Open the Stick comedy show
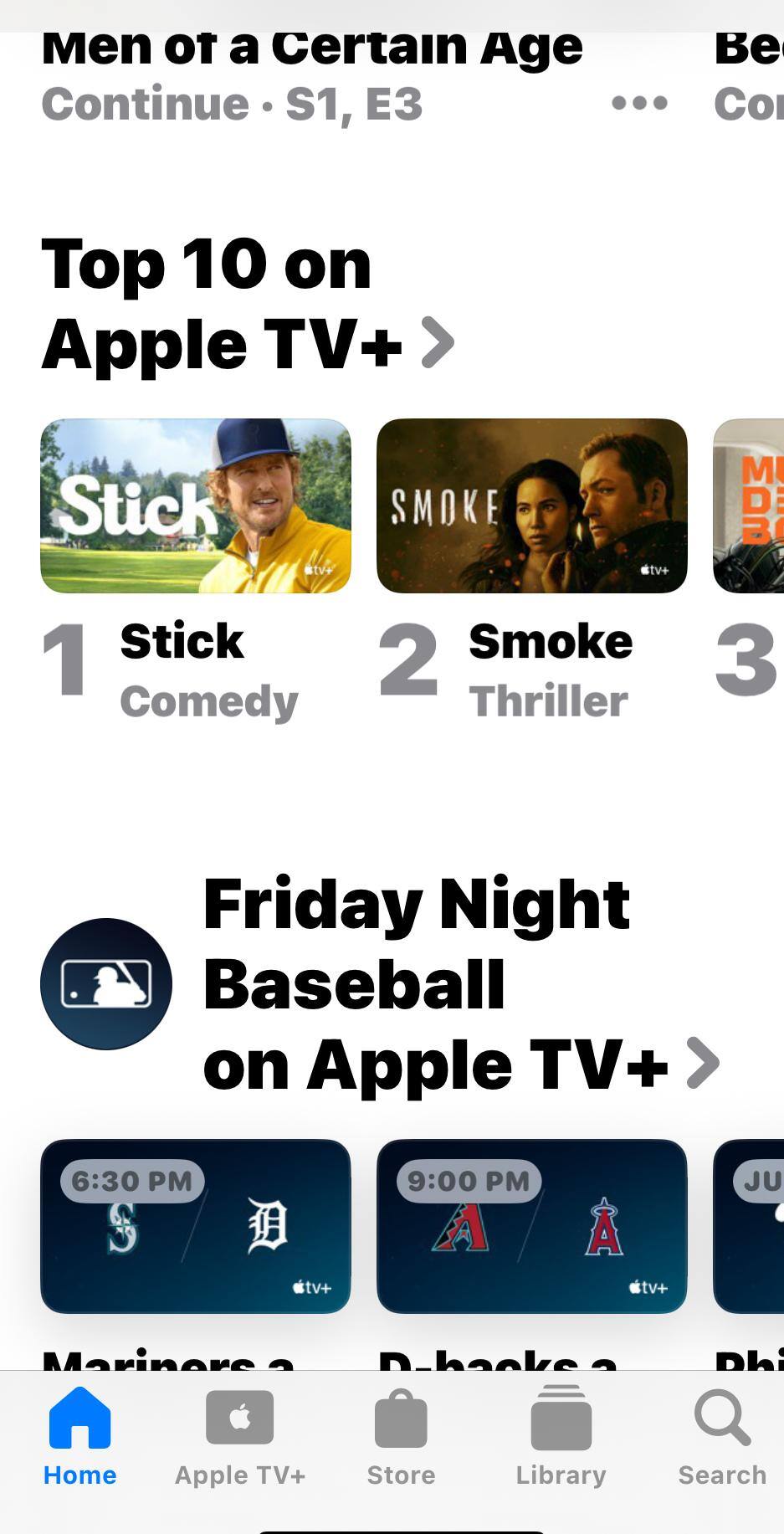 (195, 506)
